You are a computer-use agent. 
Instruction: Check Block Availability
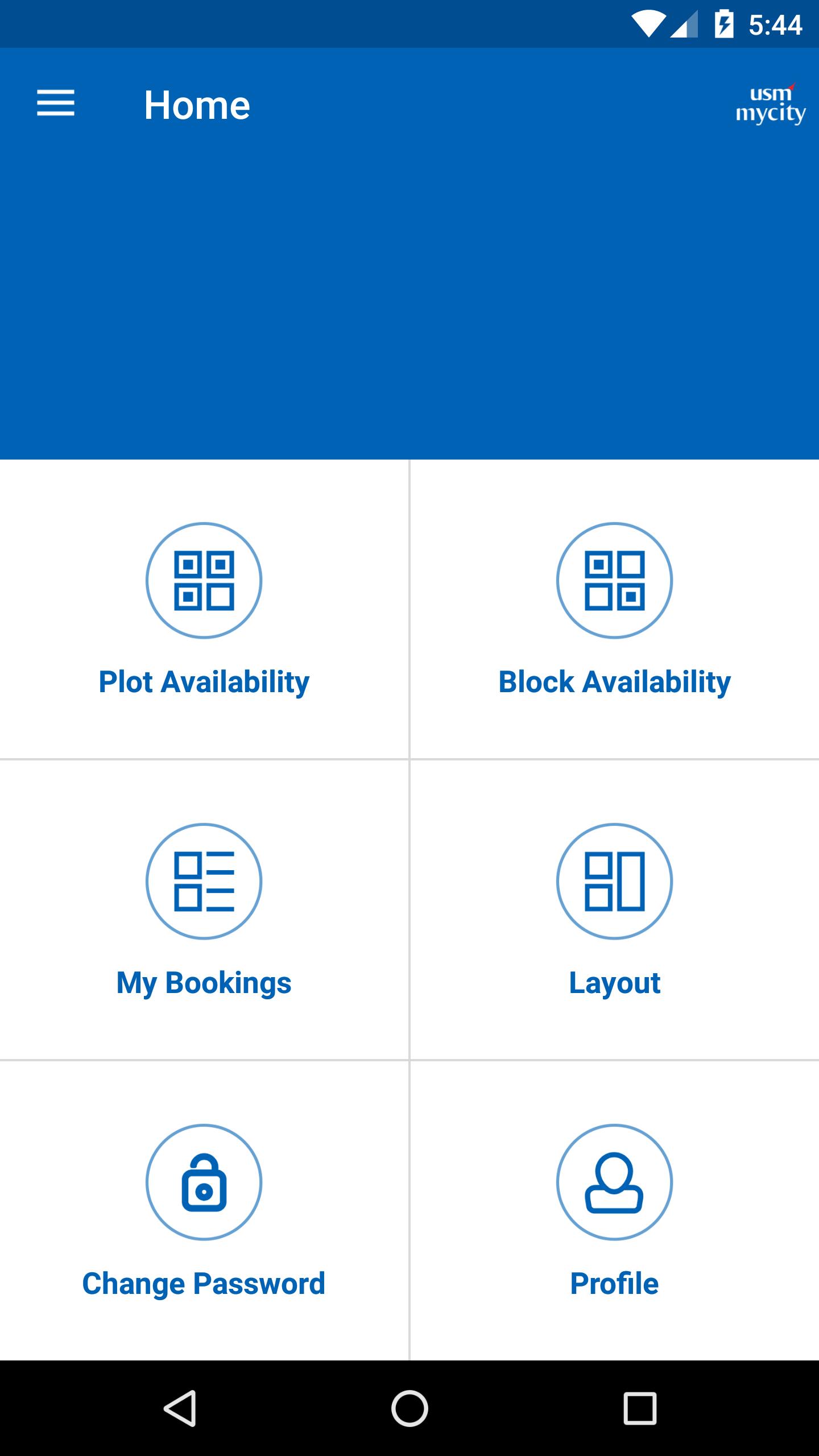614,609
